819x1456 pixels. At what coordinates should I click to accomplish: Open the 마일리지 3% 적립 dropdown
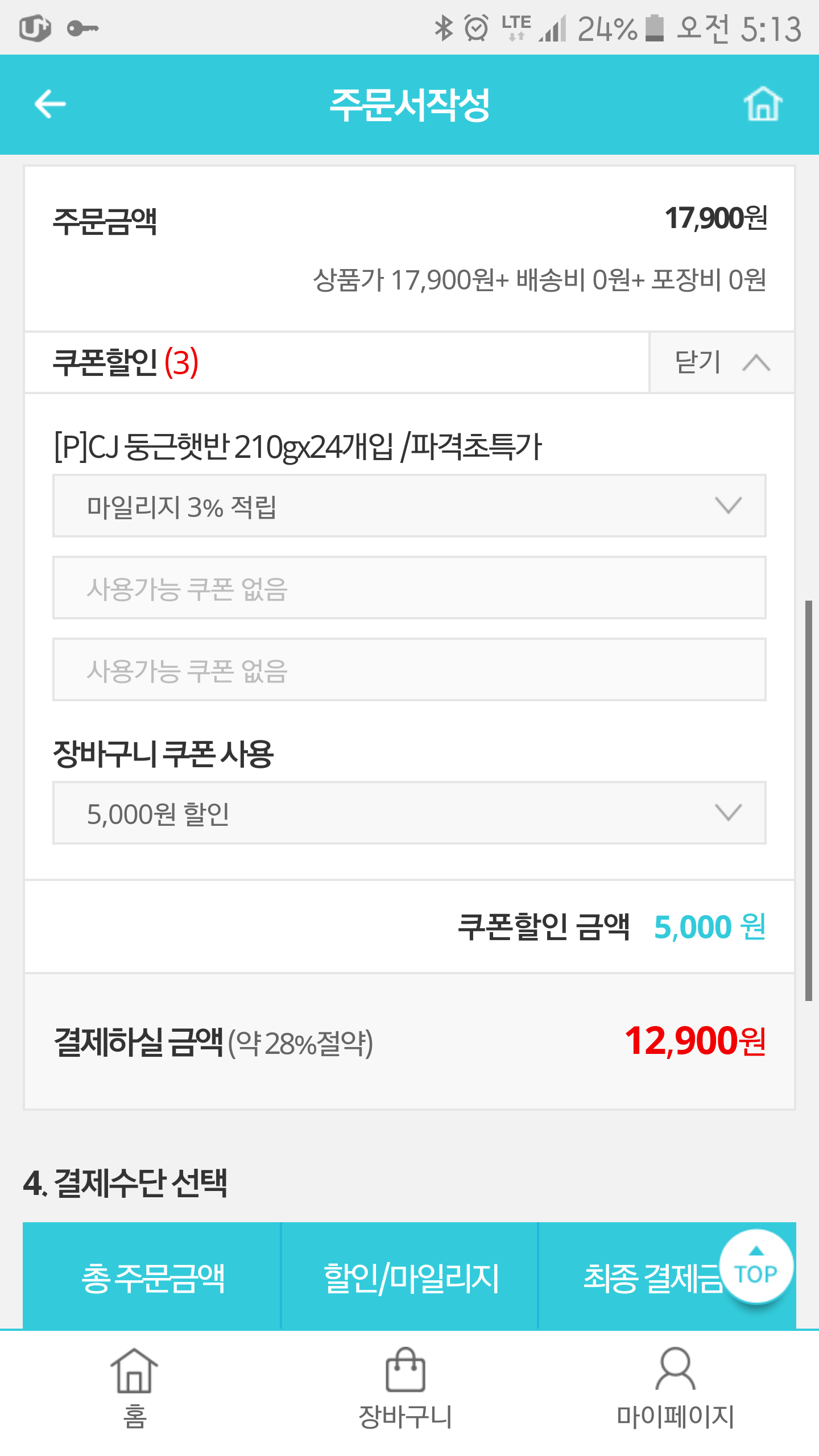pyautogui.click(x=409, y=506)
